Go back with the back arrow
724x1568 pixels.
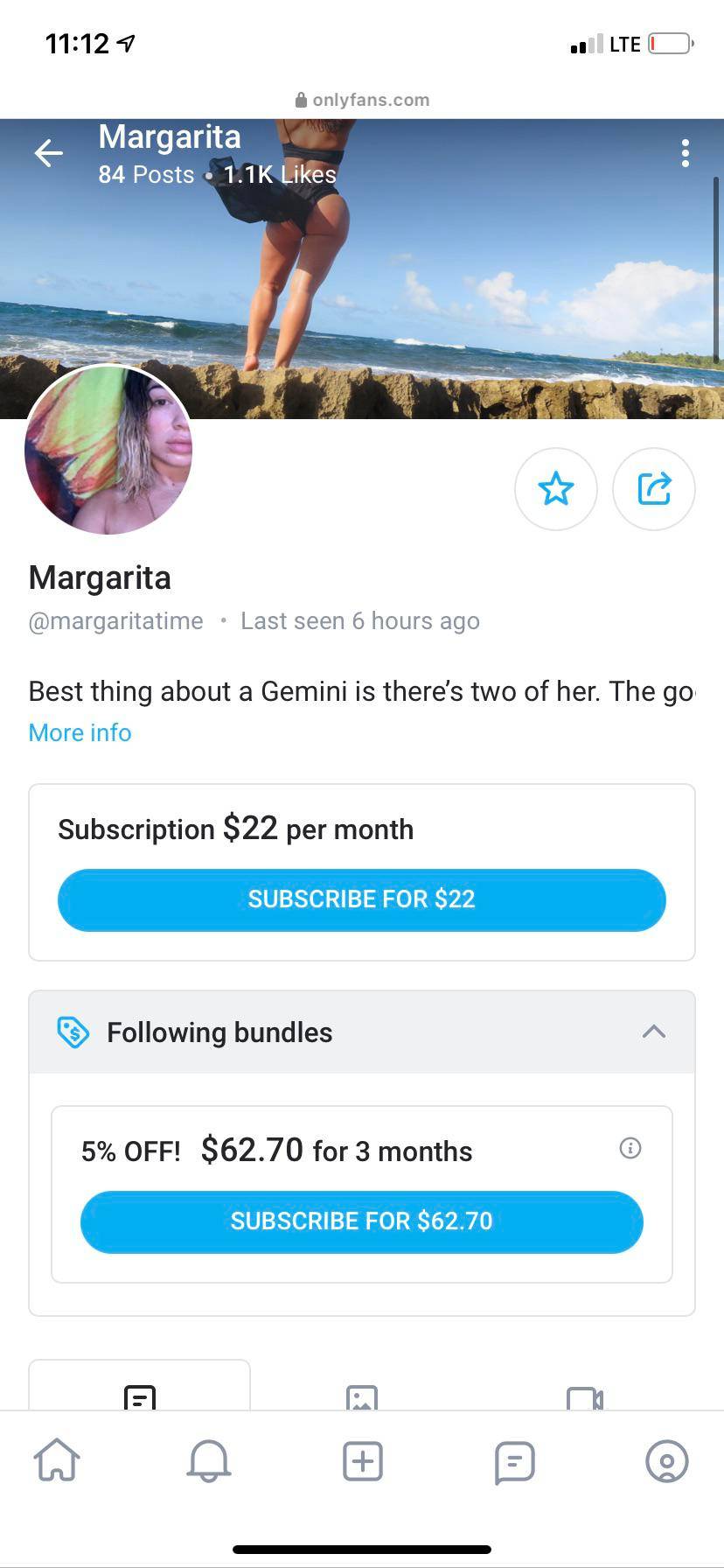(x=49, y=152)
